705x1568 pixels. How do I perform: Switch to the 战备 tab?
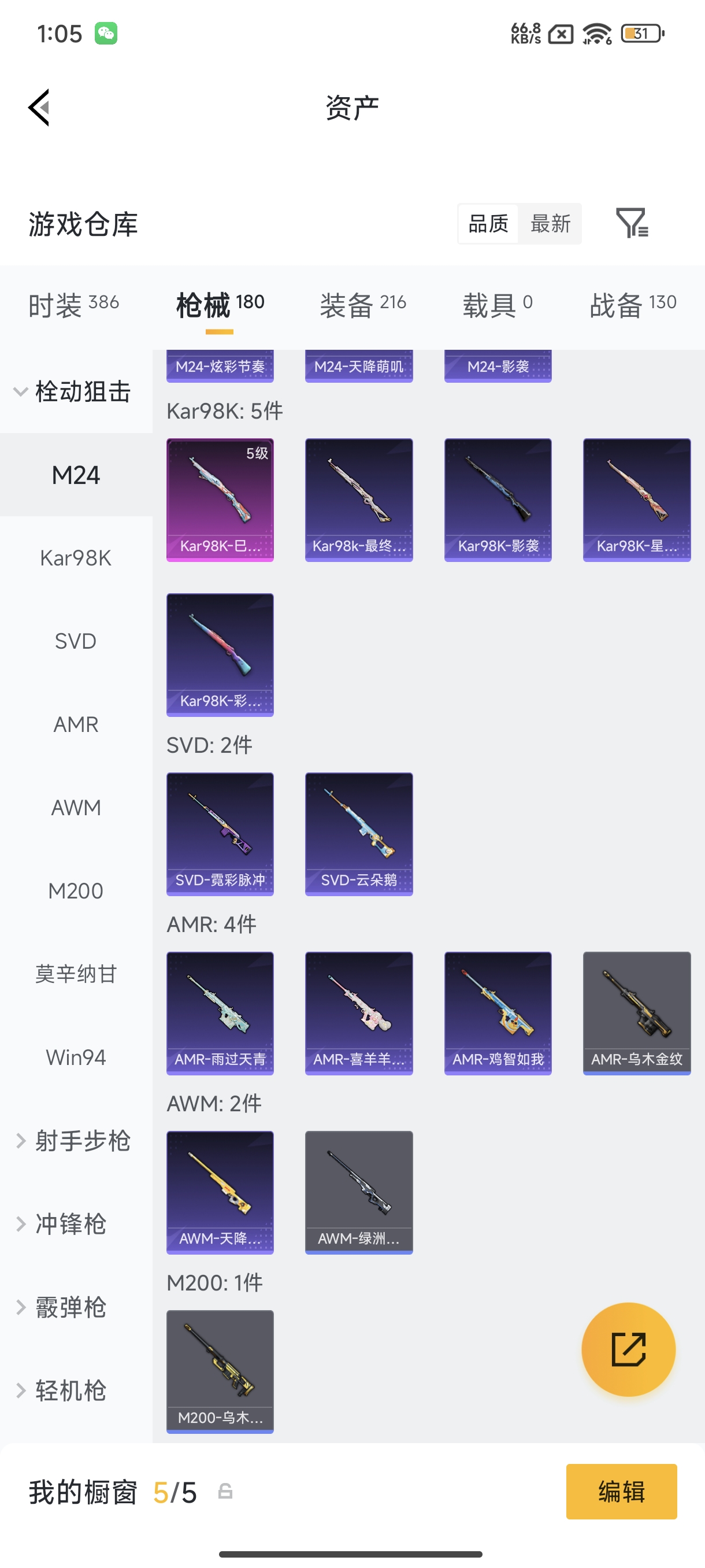click(x=632, y=305)
